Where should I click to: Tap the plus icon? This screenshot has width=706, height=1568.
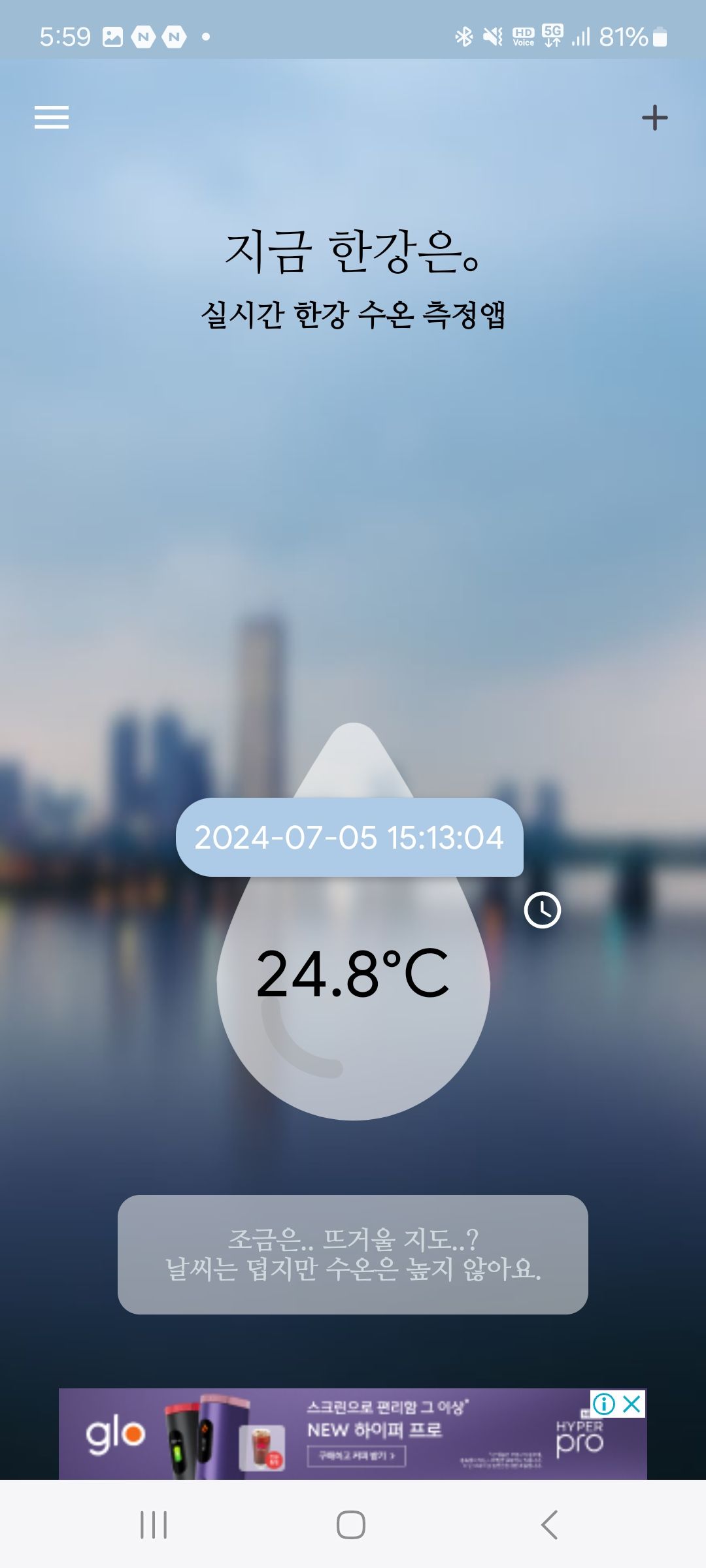click(x=654, y=118)
